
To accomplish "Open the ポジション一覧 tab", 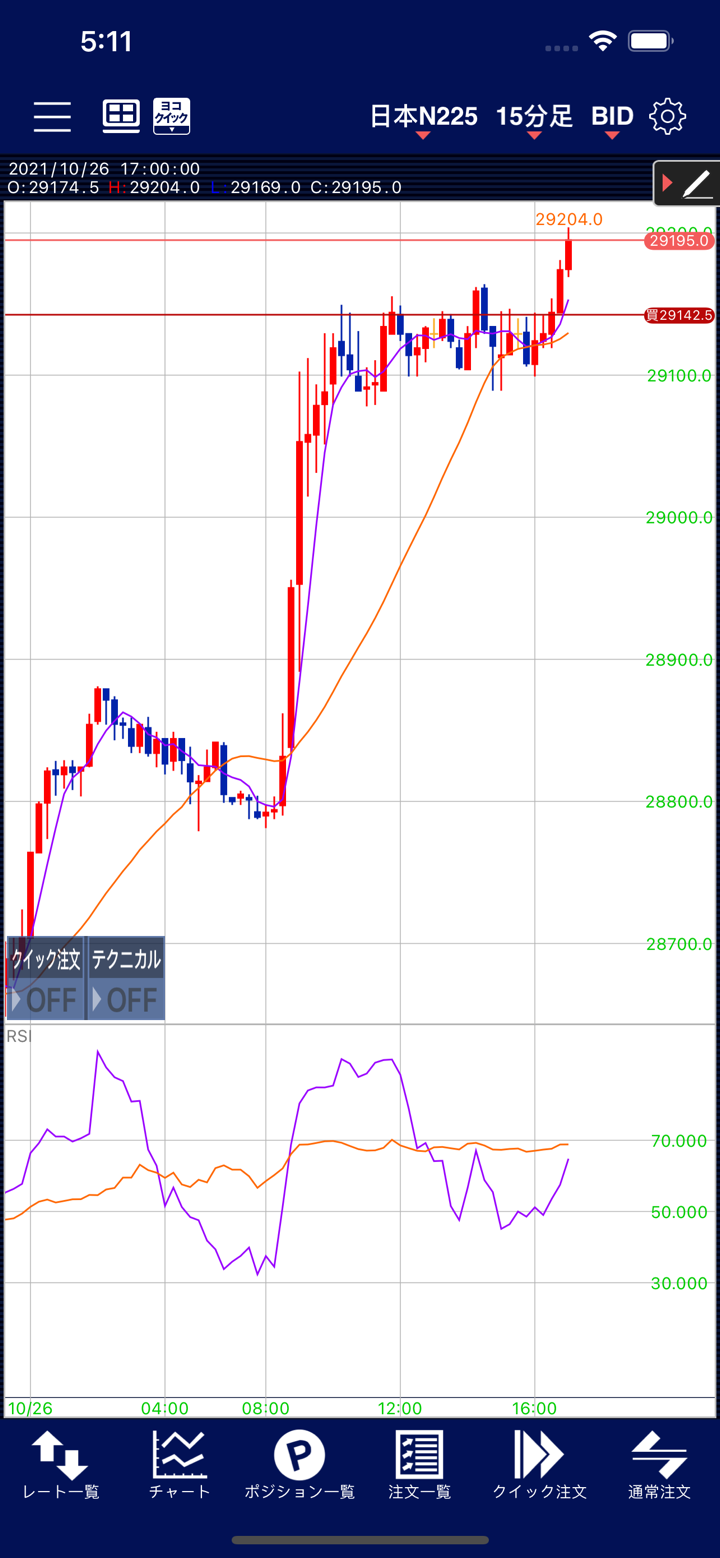I will click(300, 1465).
